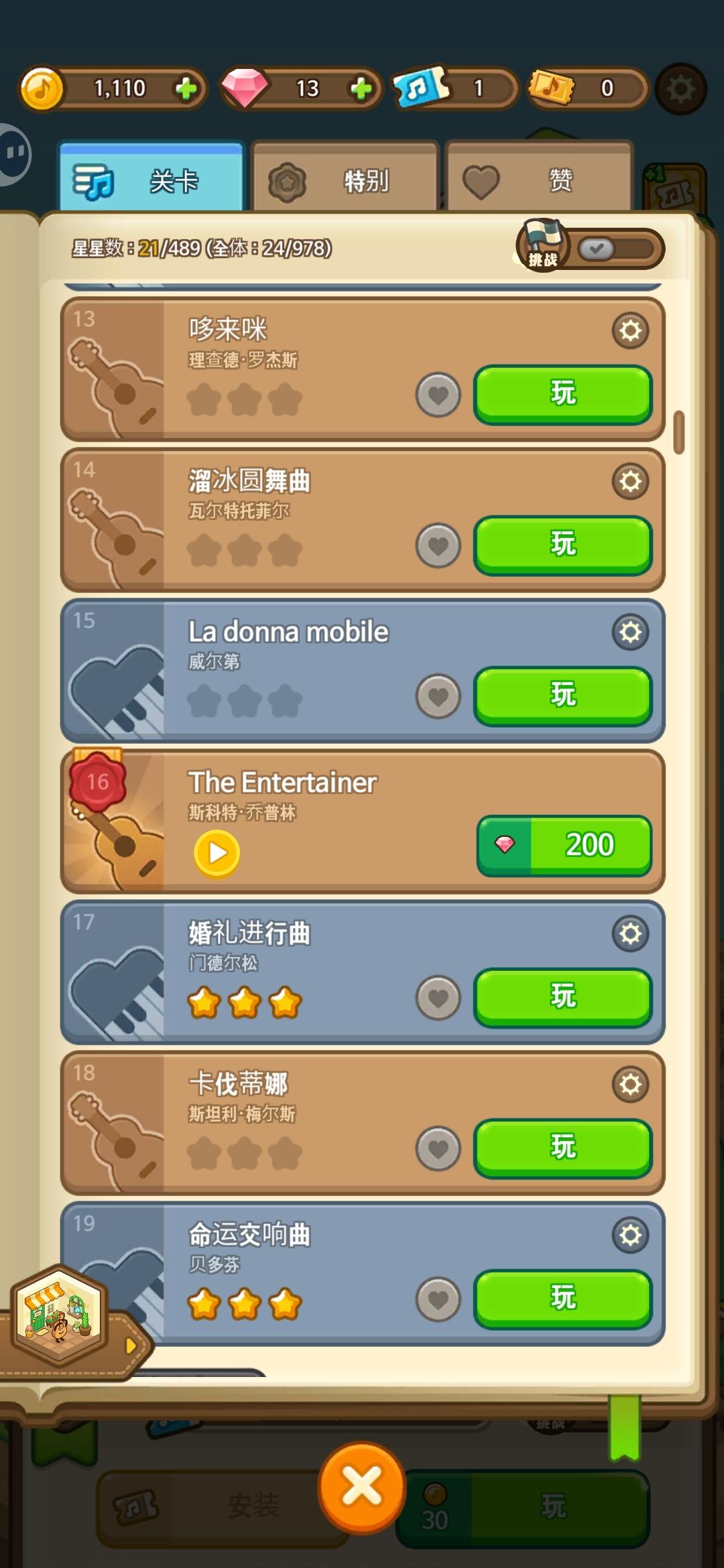Buy gems via the plus next to diamonds
Screen dimensions: 724x1568
(360, 88)
